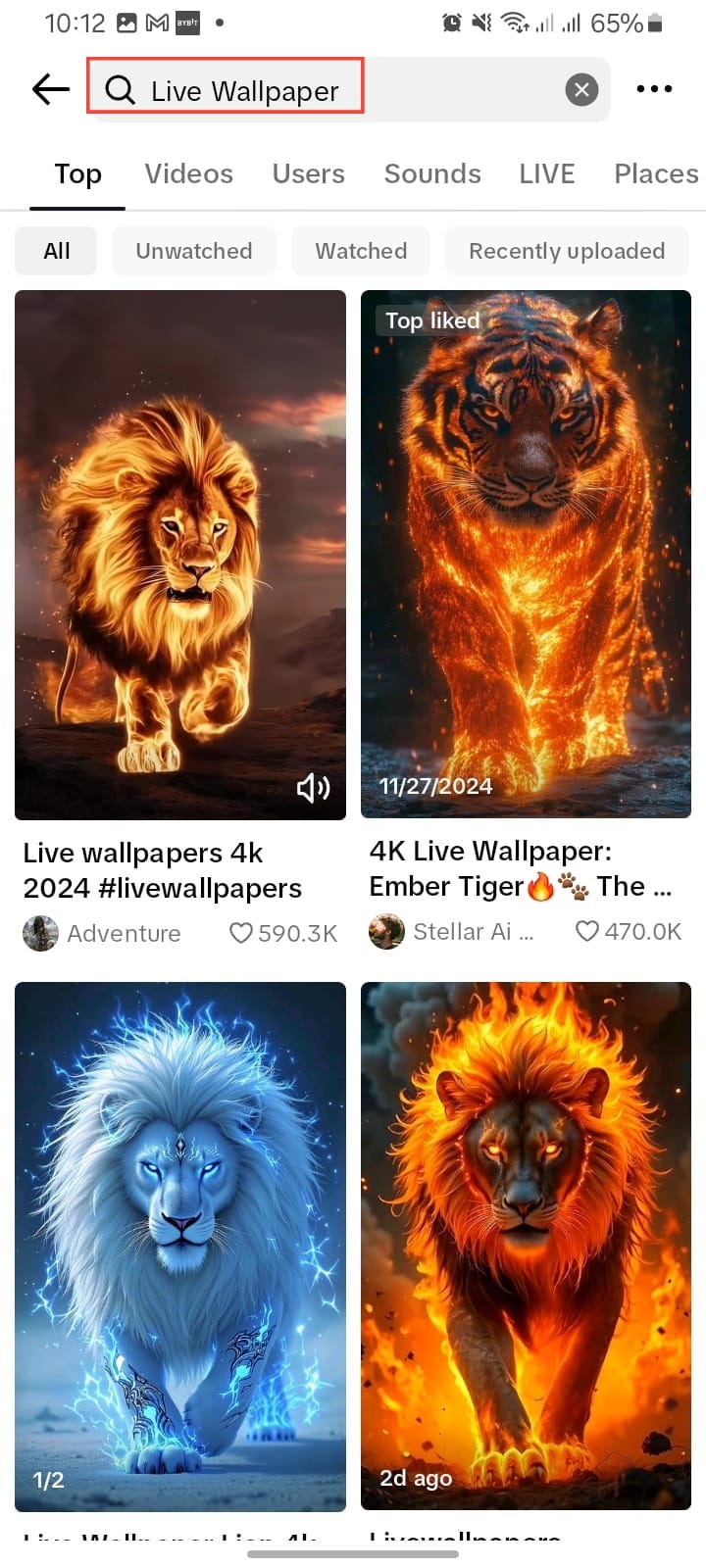The image size is (706, 1568).
Task: Apply the Recently uploaded filter
Action: (x=567, y=251)
